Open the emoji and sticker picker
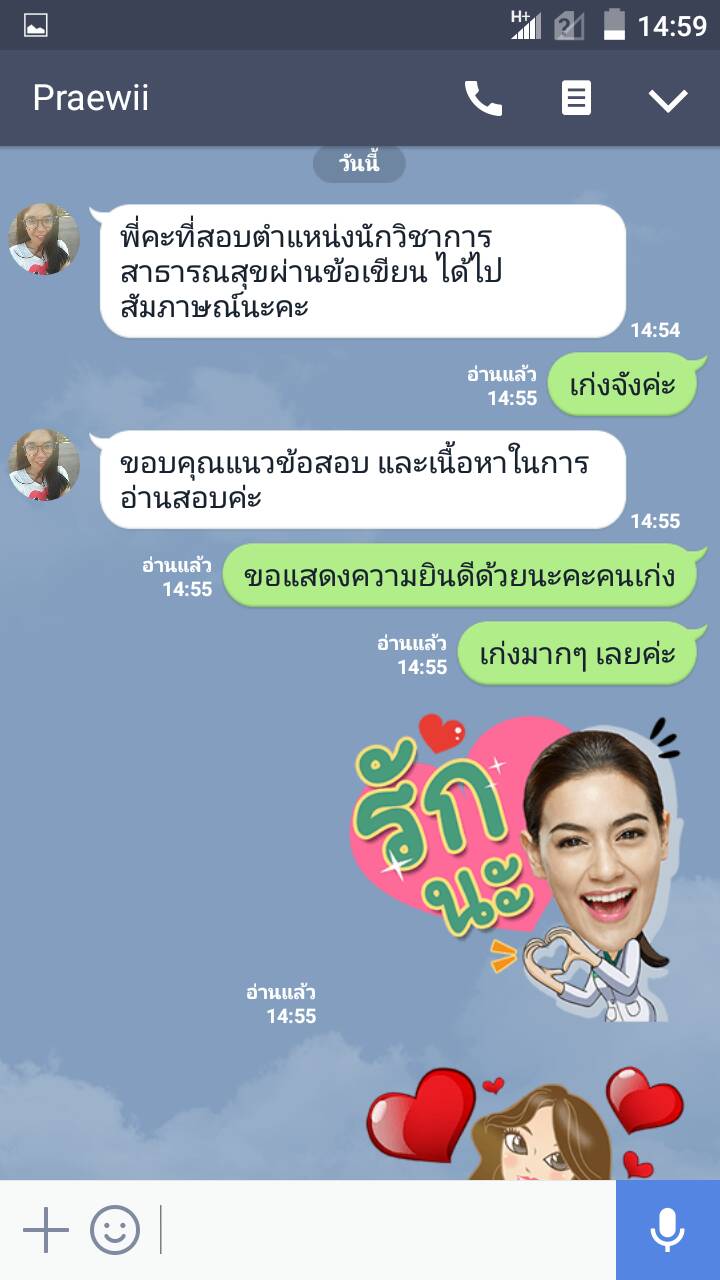 click(x=115, y=1230)
